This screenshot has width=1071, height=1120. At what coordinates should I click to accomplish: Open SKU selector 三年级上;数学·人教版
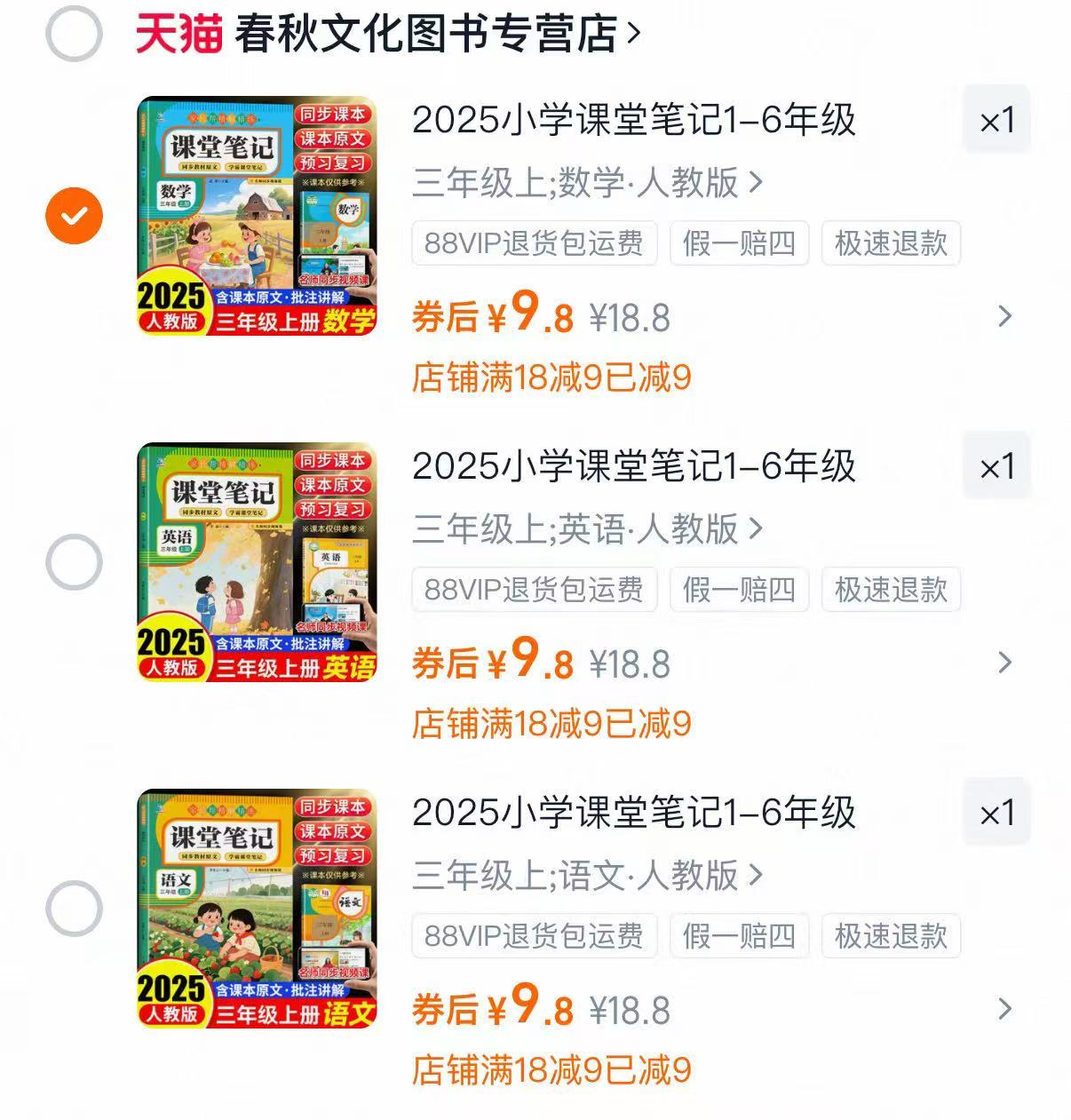(586, 182)
